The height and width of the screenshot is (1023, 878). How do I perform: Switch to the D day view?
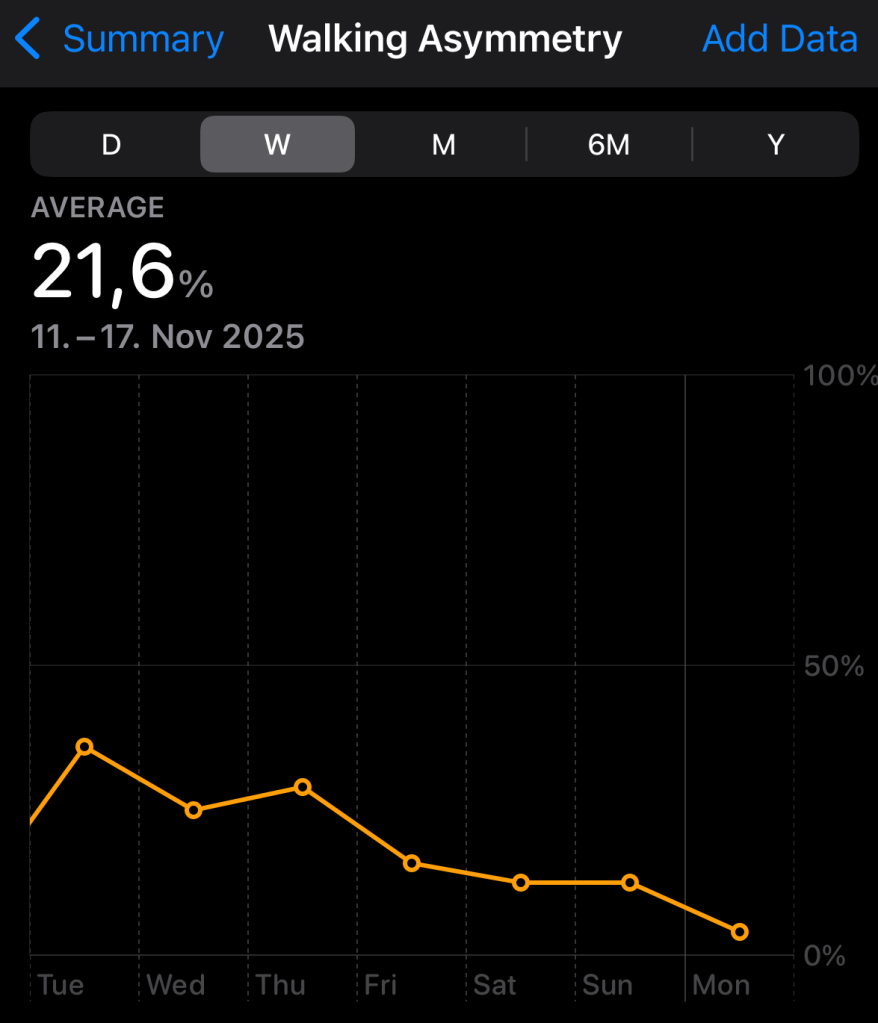point(111,145)
